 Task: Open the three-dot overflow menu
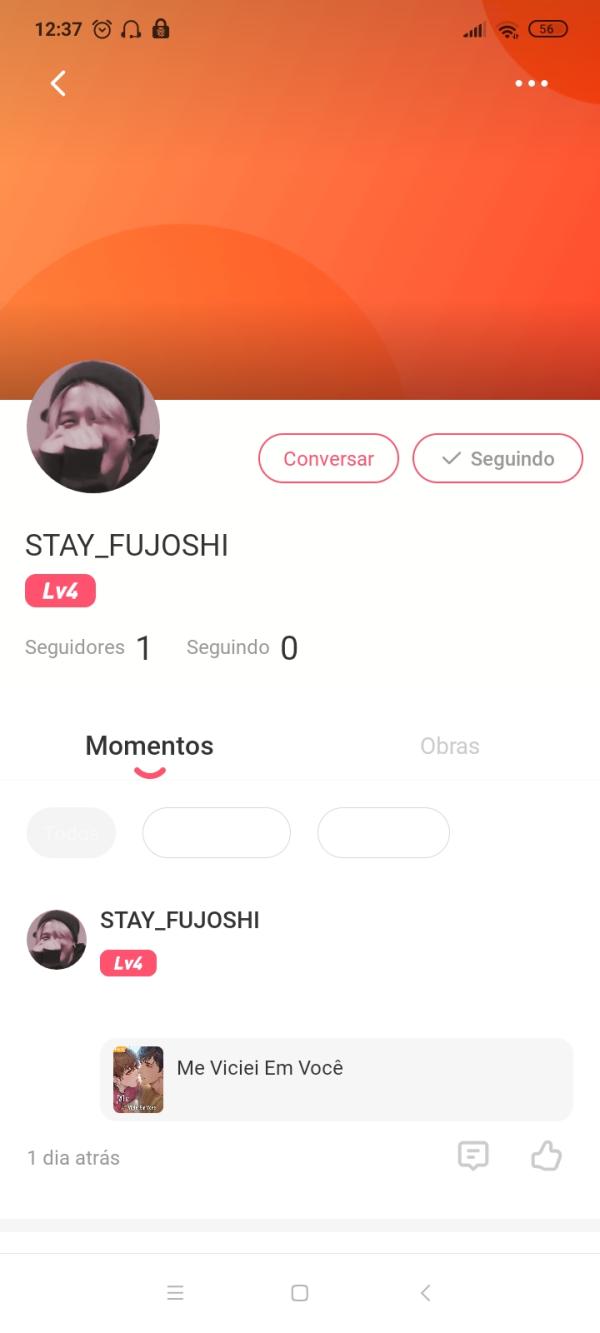531,84
